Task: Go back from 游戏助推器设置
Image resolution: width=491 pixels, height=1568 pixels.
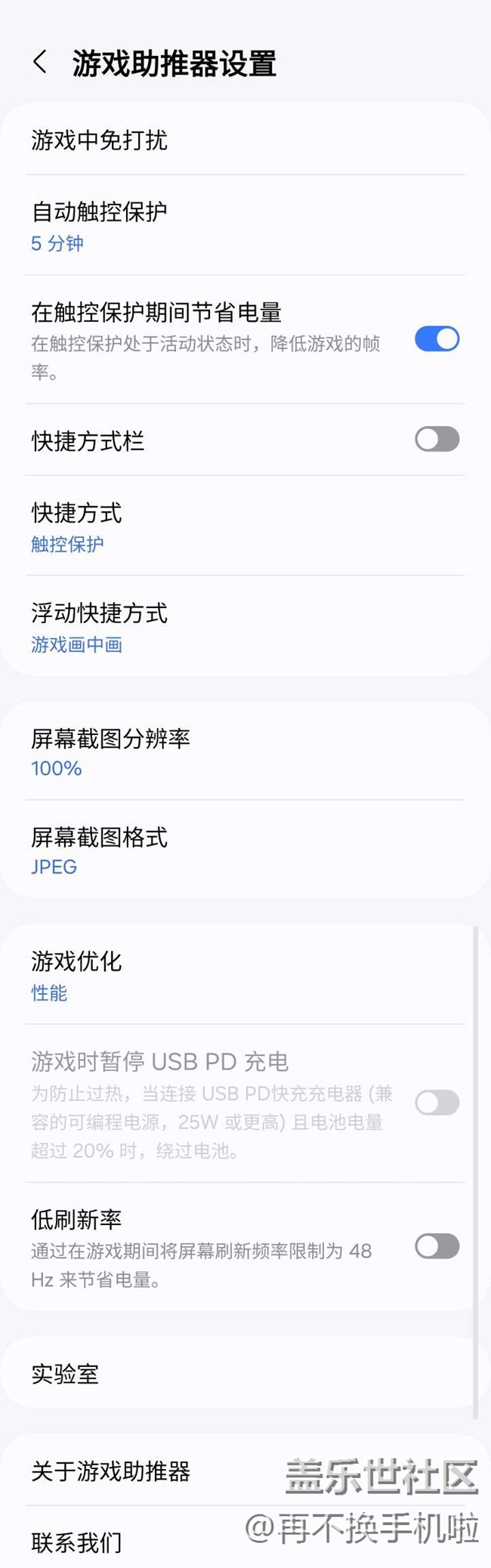Action: pos(41,62)
